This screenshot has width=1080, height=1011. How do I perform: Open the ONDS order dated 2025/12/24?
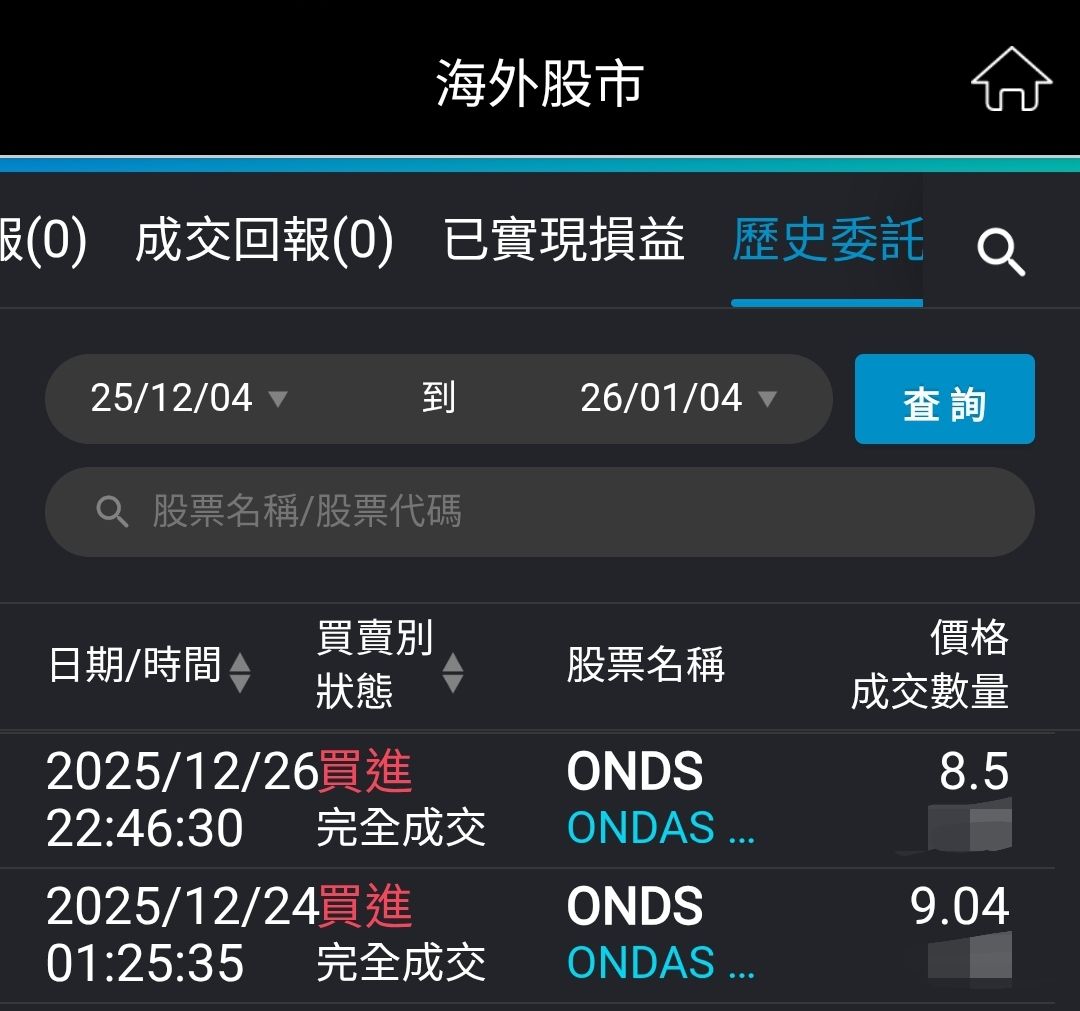pyautogui.click(x=540, y=936)
